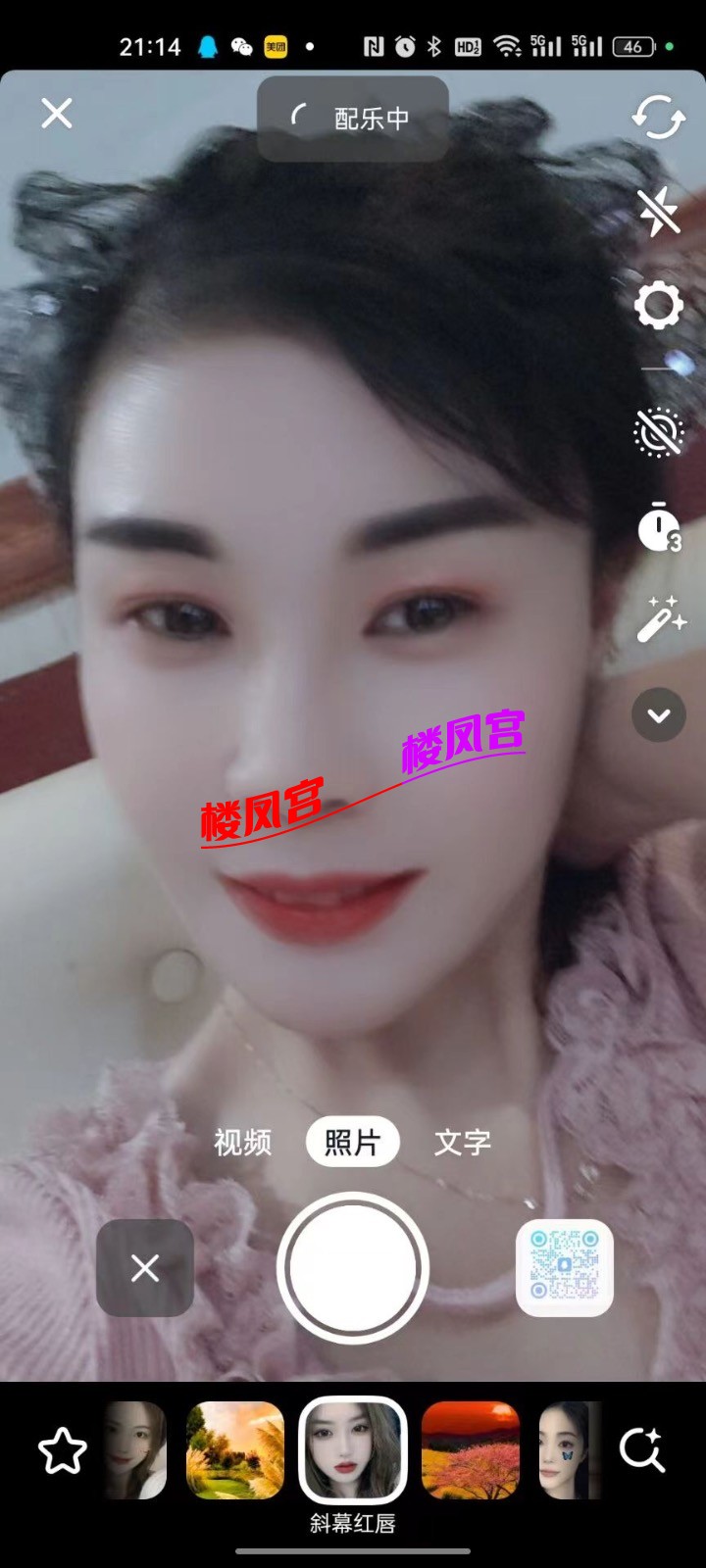Apply the red sunset tree effect
The height and width of the screenshot is (1568, 706).
(471, 1450)
